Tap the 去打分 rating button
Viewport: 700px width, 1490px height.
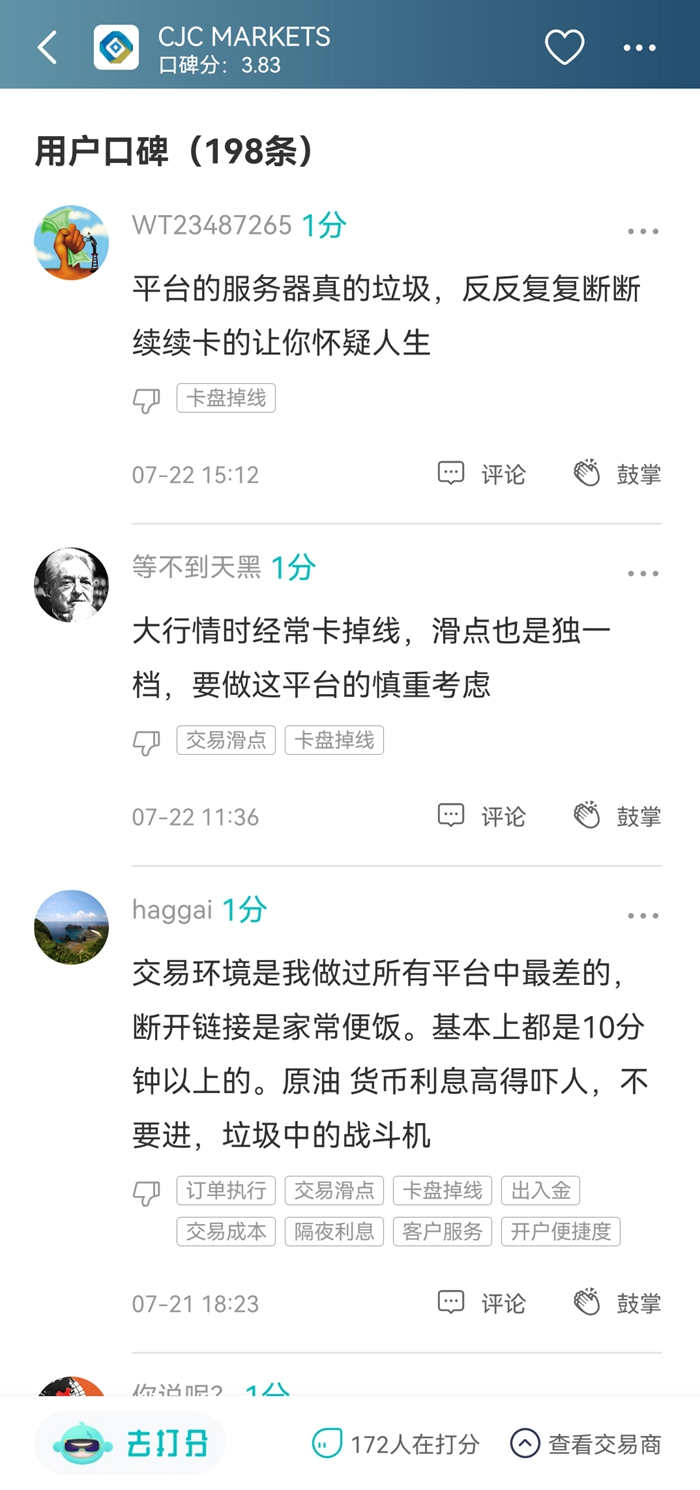(x=130, y=1443)
